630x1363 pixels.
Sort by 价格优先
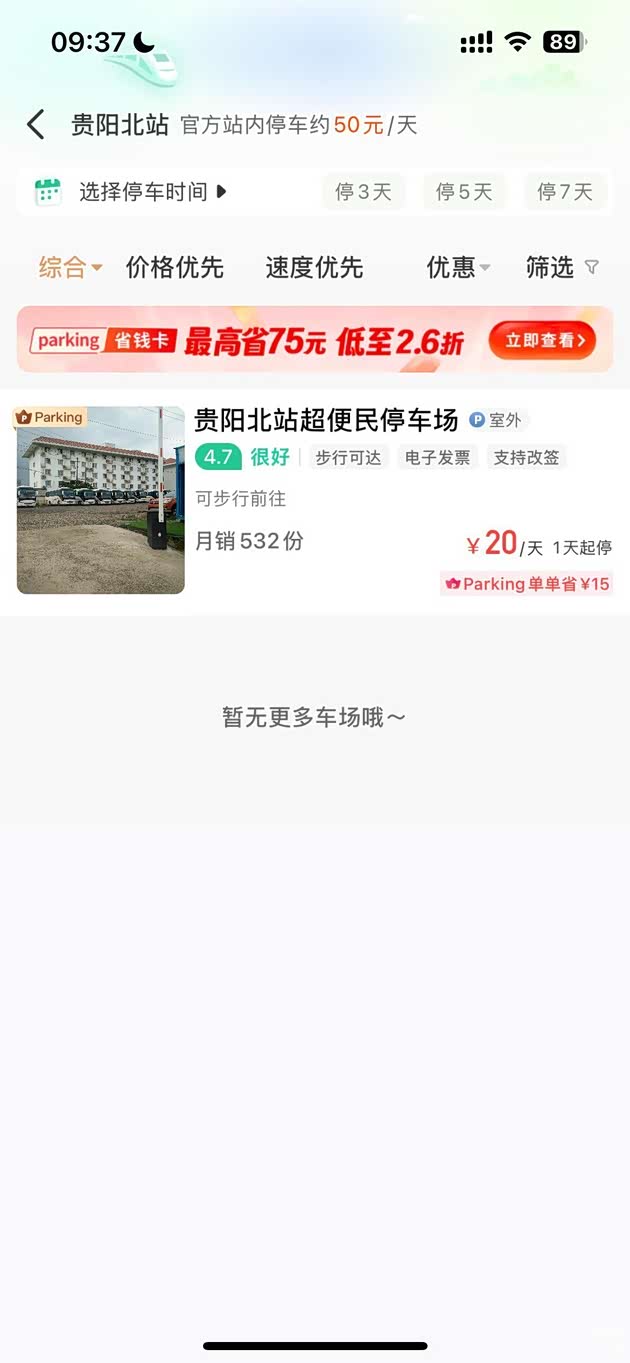(175, 267)
